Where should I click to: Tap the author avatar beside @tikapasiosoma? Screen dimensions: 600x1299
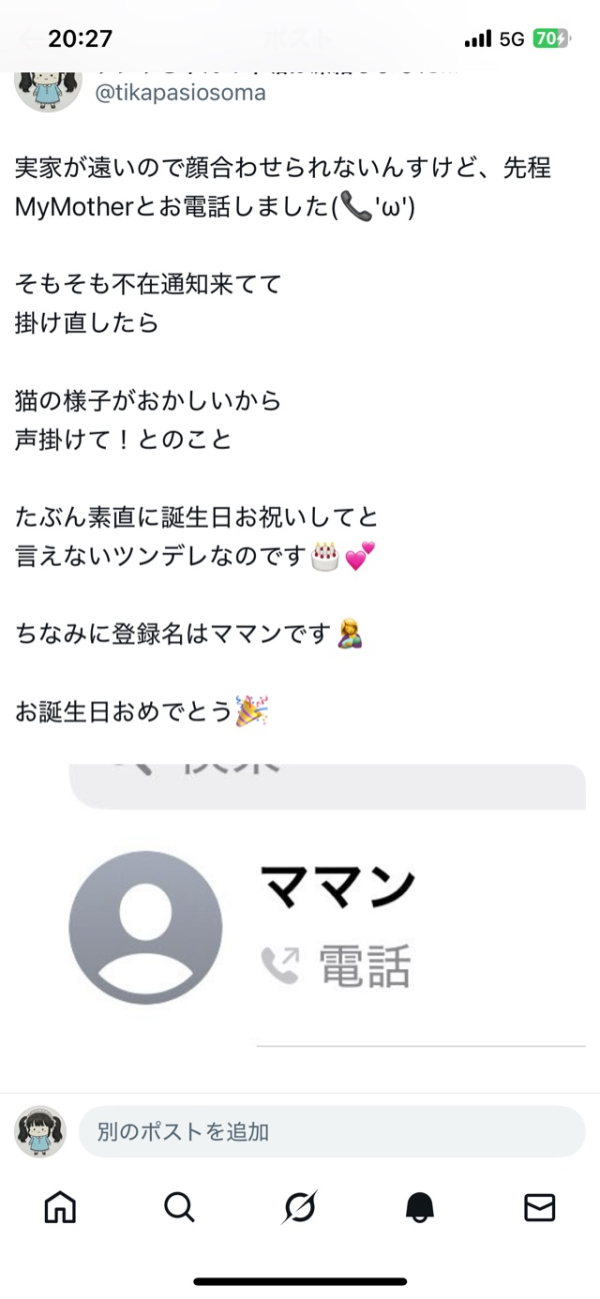click(48, 84)
